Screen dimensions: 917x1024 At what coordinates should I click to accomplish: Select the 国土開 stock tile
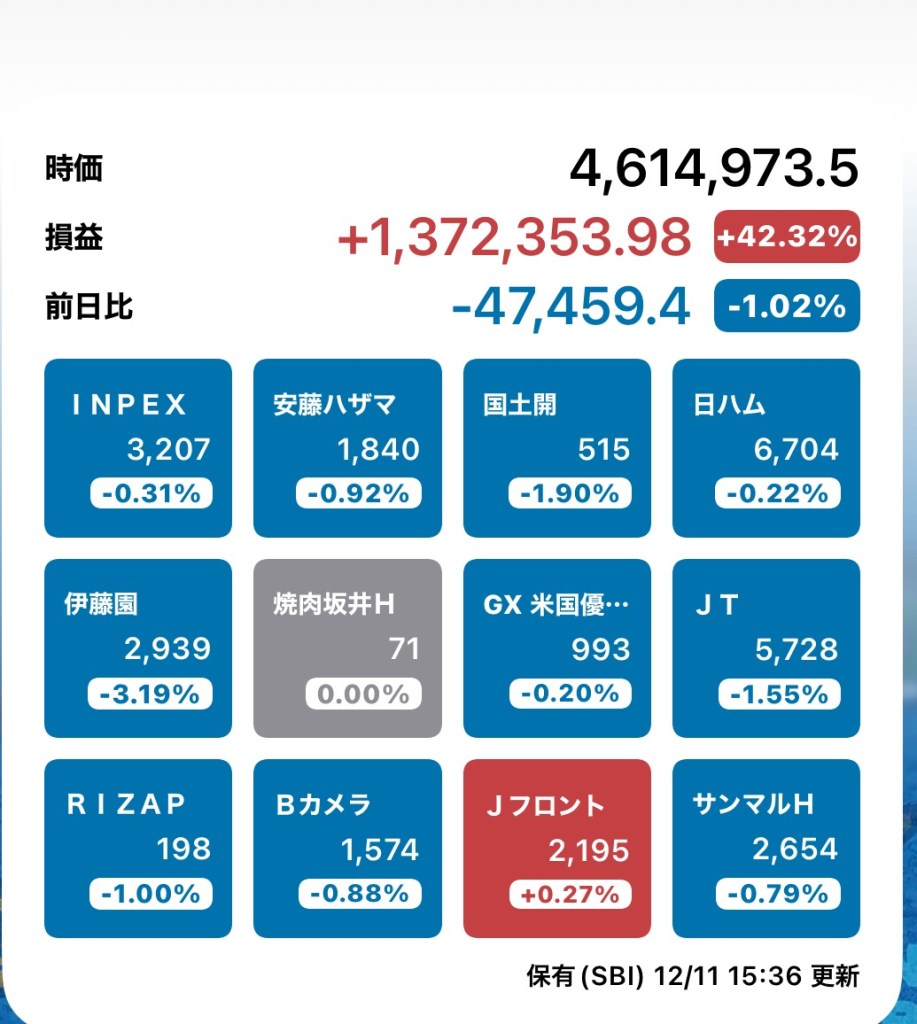click(557, 448)
